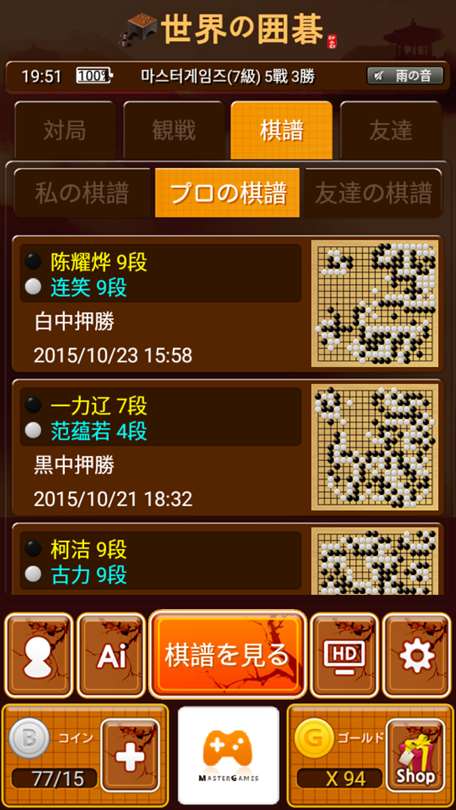Switch to the 対局 tab
Screen dimensions: 456x810
coord(65,131)
